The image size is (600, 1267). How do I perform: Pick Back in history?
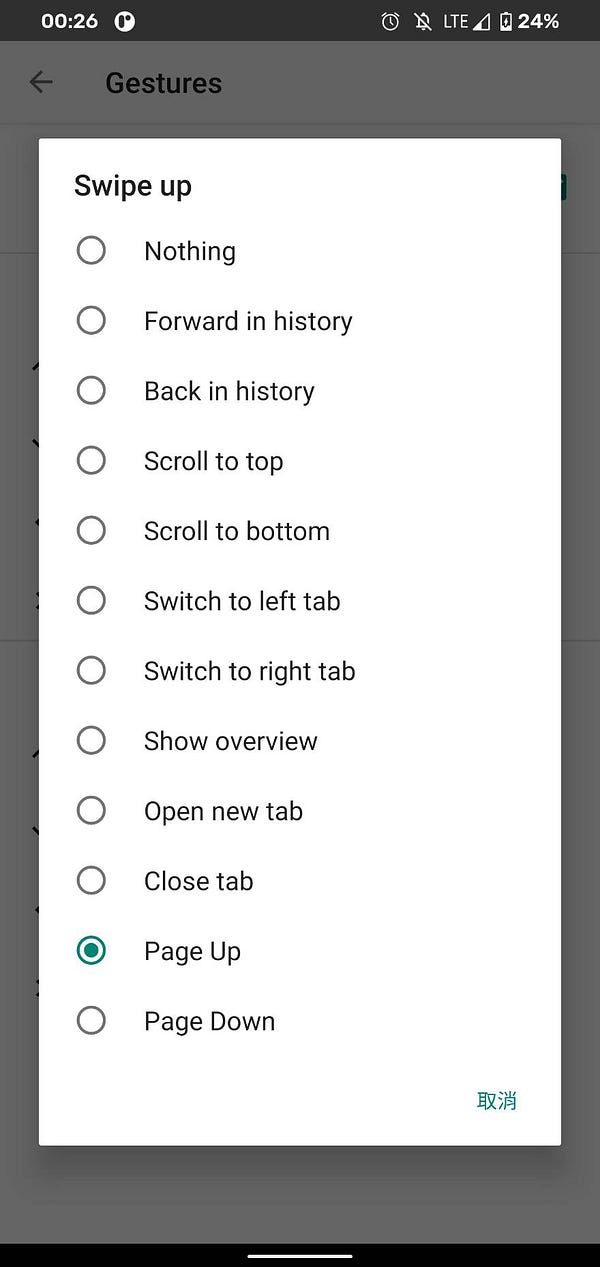click(x=300, y=391)
